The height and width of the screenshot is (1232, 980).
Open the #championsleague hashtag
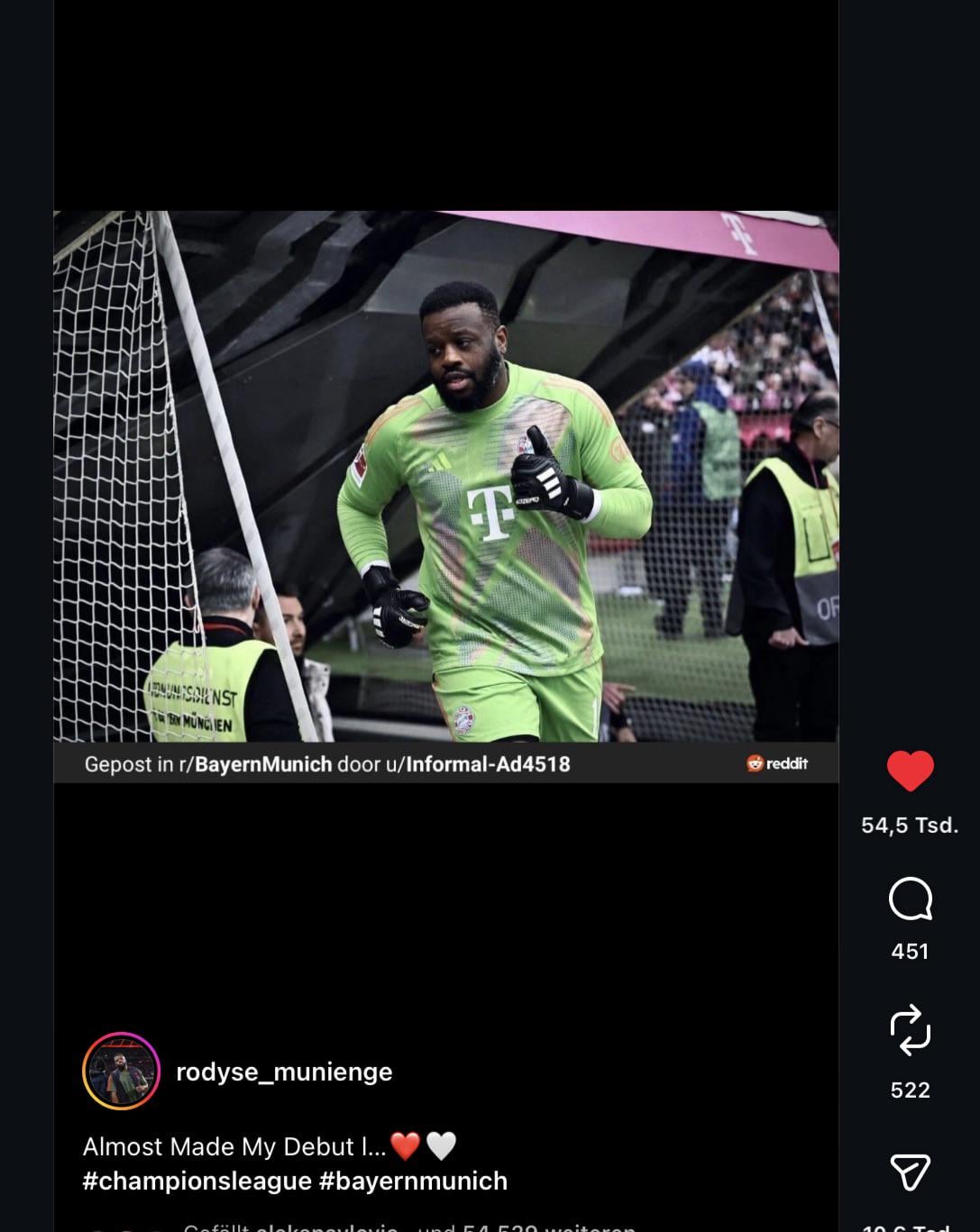[197, 1181]
